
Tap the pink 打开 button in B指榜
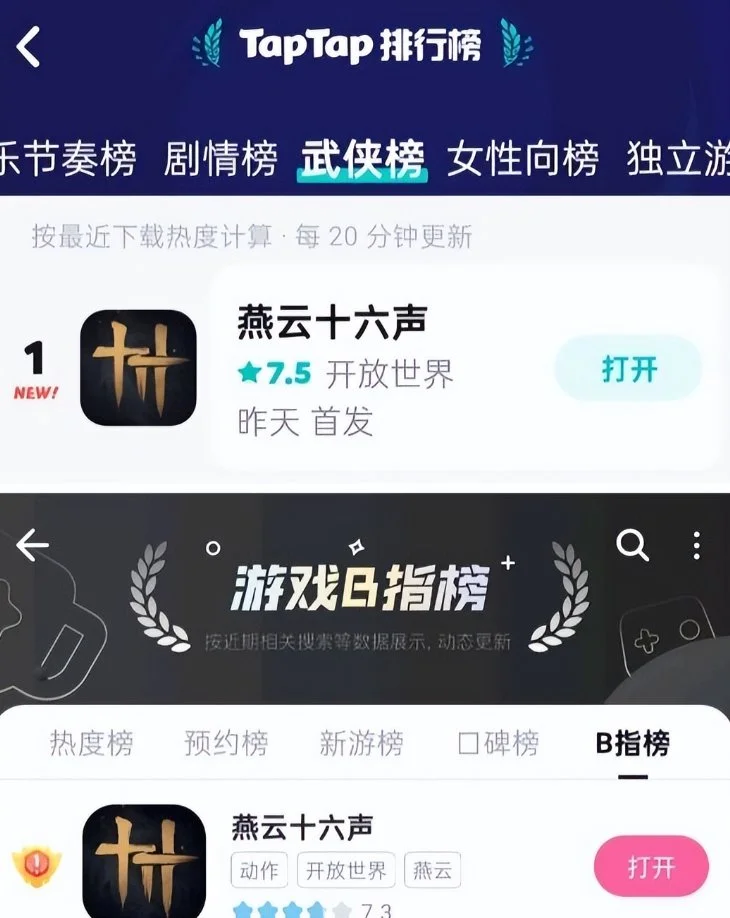[x=650, y=866]
